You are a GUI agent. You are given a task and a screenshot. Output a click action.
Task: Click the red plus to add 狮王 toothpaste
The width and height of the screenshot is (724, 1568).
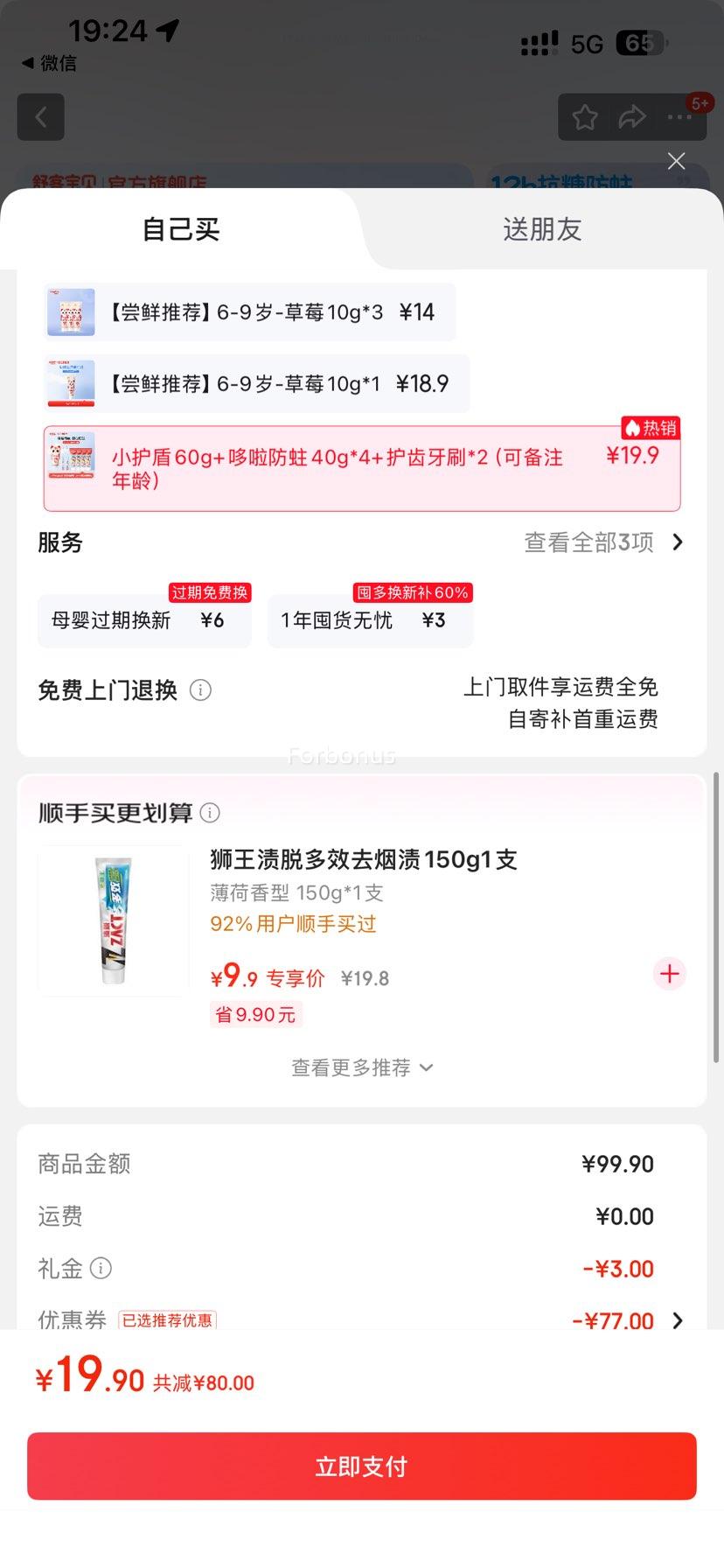[x=669, y=974]
